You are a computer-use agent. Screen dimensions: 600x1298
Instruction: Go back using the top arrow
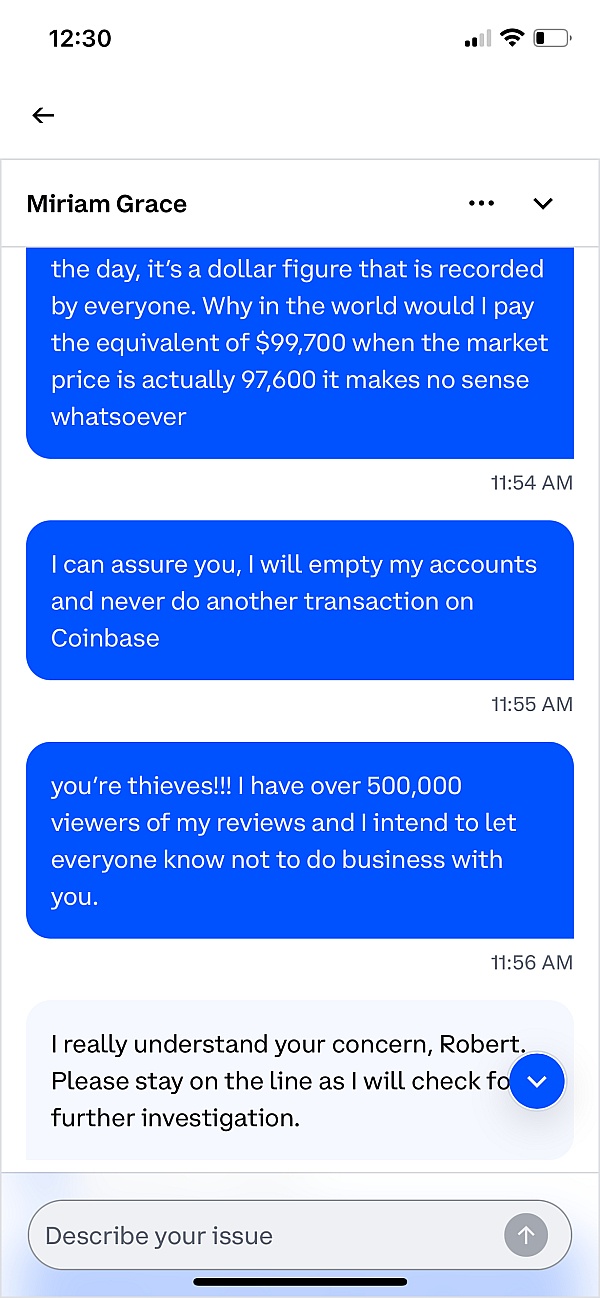(43, 115)
